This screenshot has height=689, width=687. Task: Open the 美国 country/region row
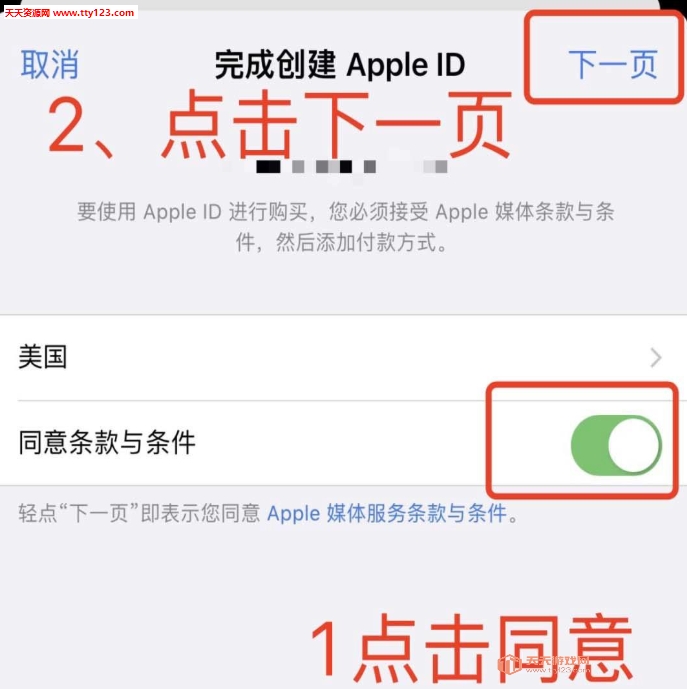[340, 357]
